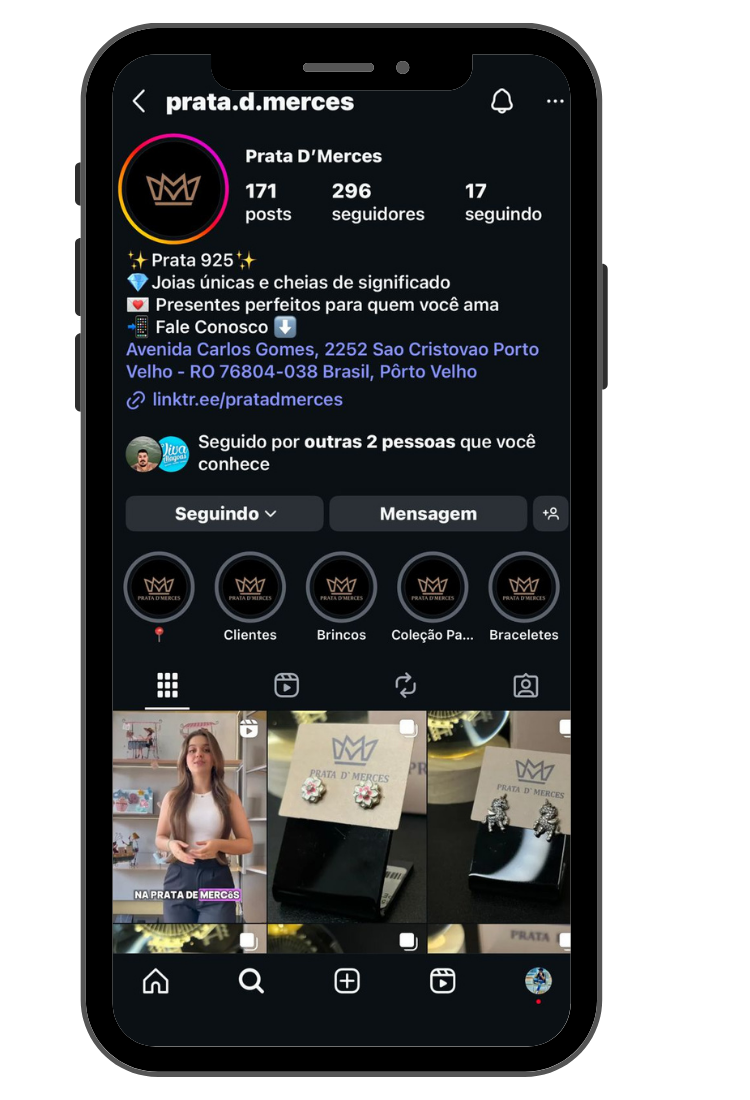Image resolution: width=750 pixels, height=1100 pixels.
Task: Expand the Seguindo dropdown button
Action: pyautogui.click(x=225, y=514)
